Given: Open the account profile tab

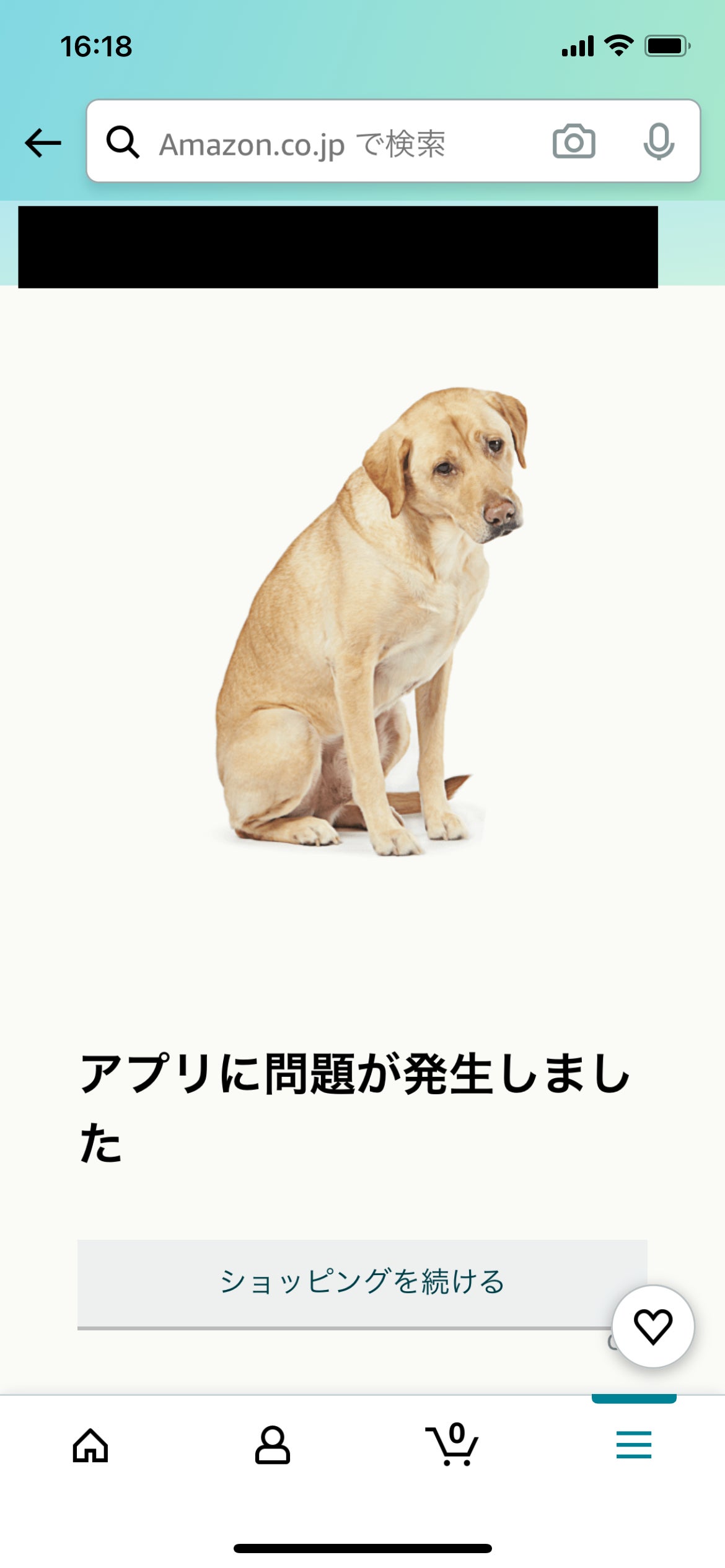Looking at the screenshot, I should [272, 1445].
